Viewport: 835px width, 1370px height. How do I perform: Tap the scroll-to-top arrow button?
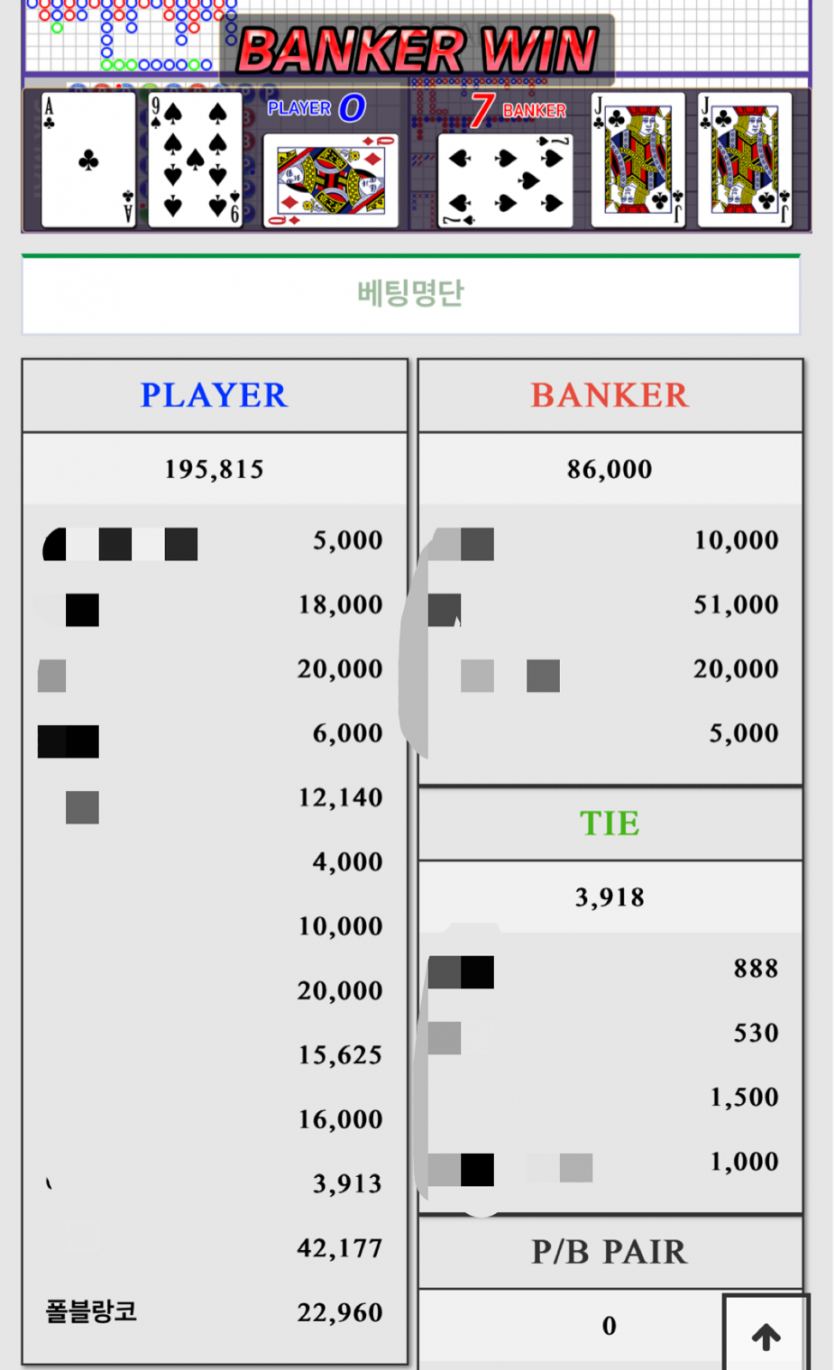(x=766, y=1335)
